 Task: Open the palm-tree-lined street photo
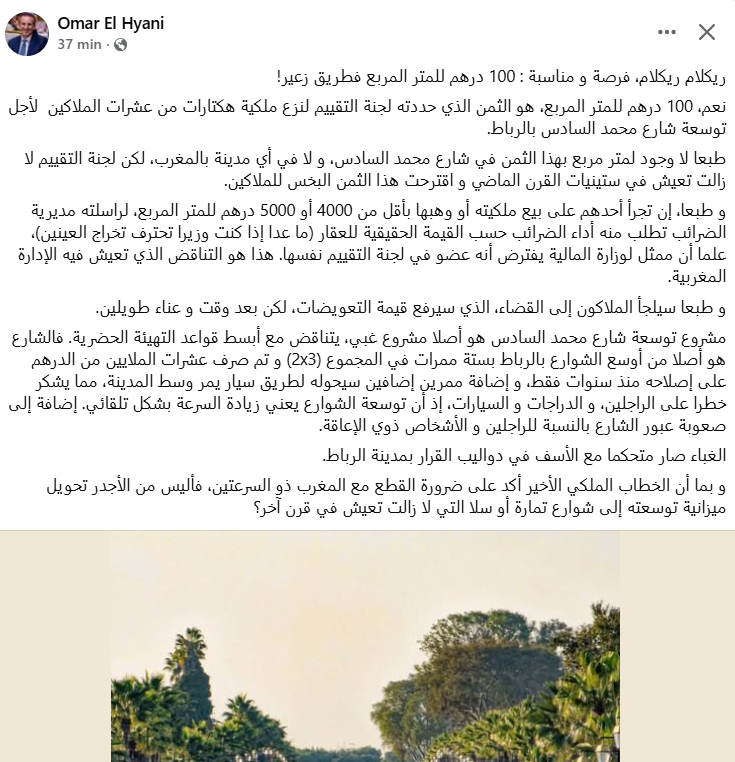point(366,650)
